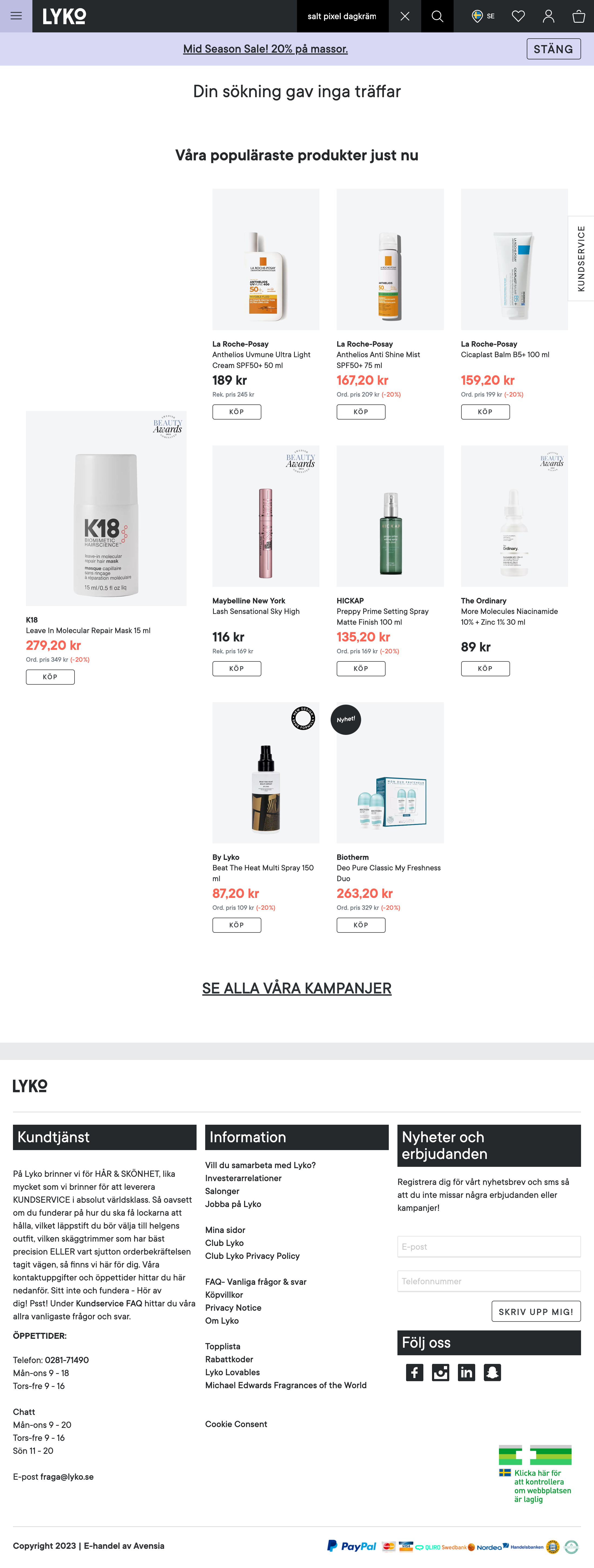The height and width of the screenshot is (1568, 594).
Task: Clear the search text with the X
Action: pyautogui.click(x=405, y=16)
